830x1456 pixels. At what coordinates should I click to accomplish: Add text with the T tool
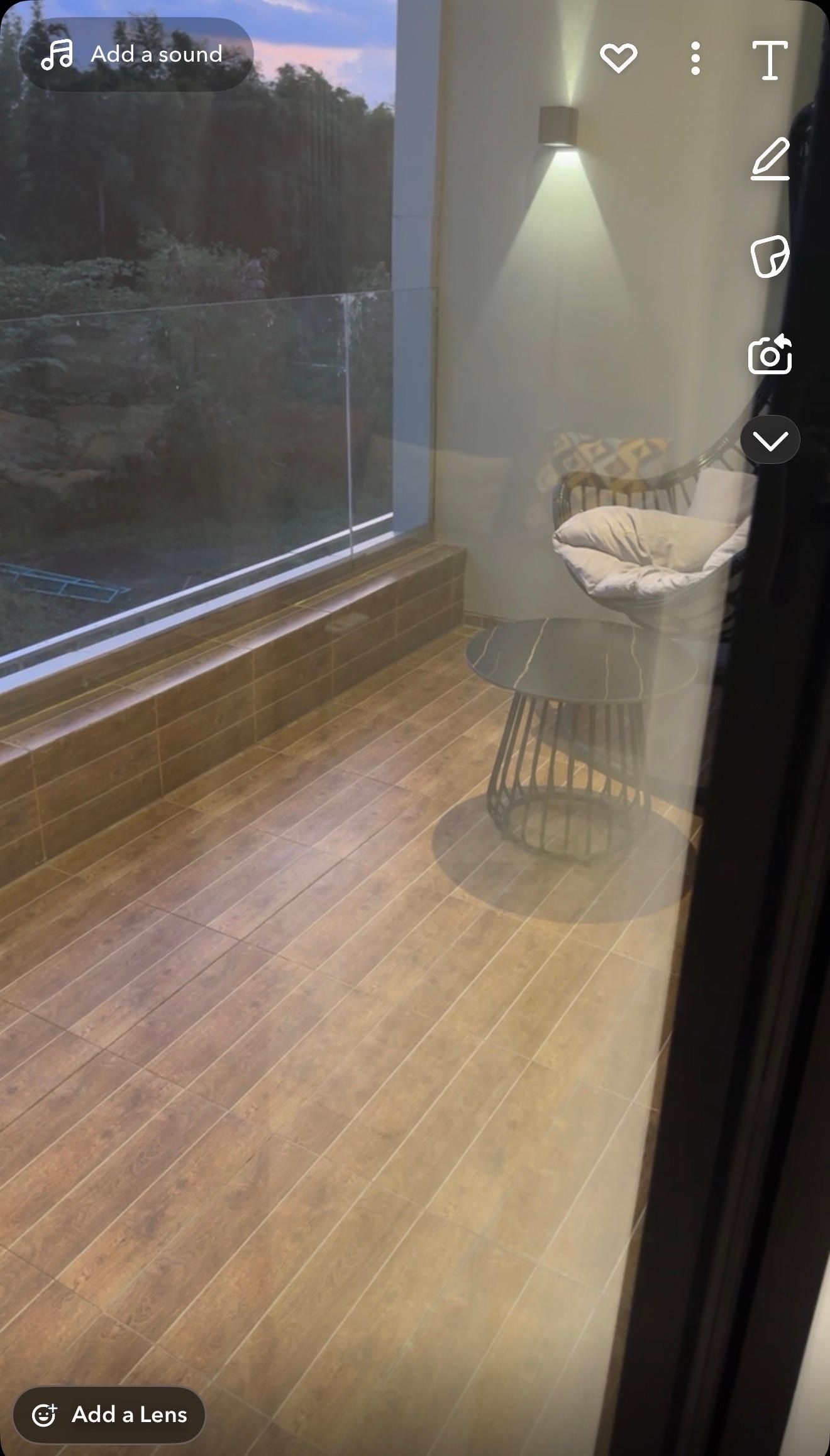click(x=770, y=60)
